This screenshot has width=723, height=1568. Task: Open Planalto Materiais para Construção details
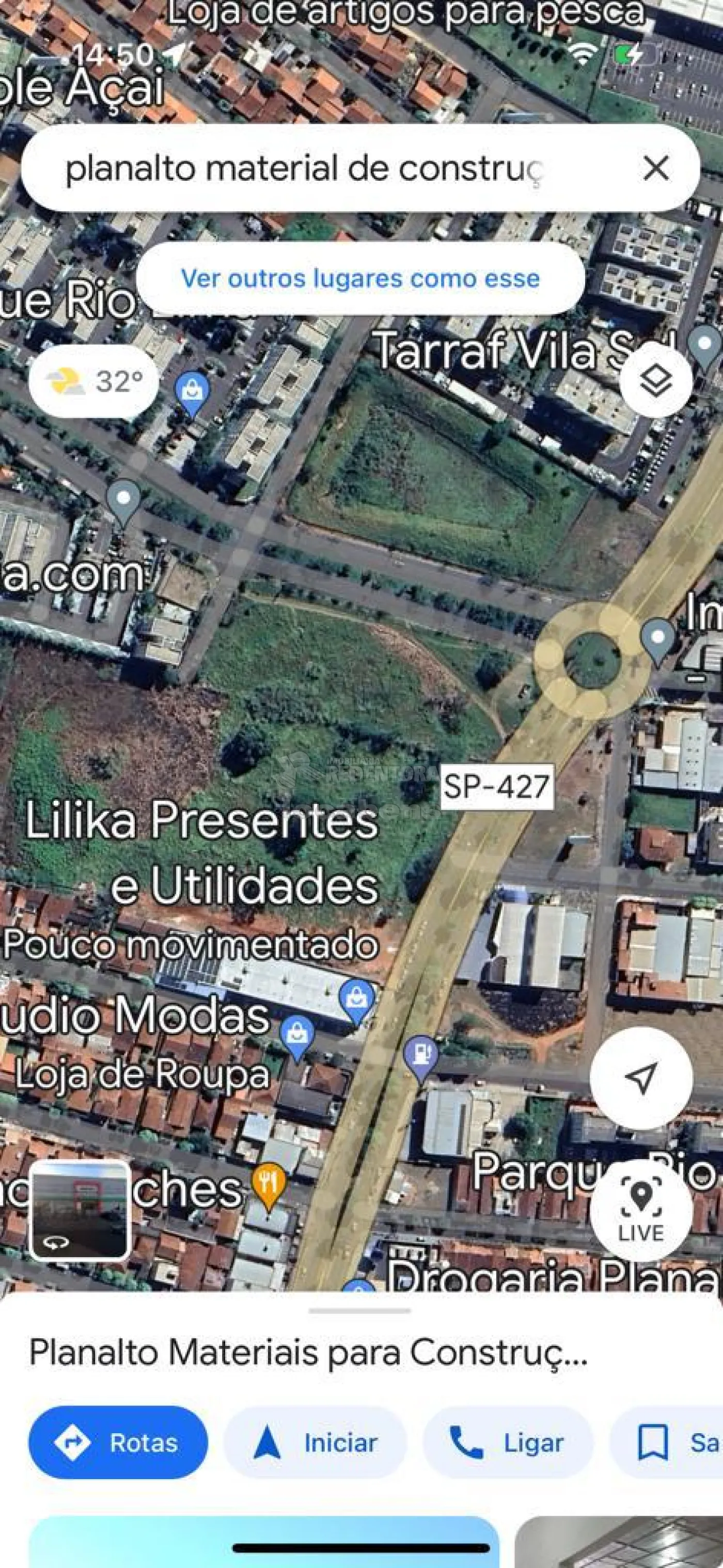pos(308,1352)
